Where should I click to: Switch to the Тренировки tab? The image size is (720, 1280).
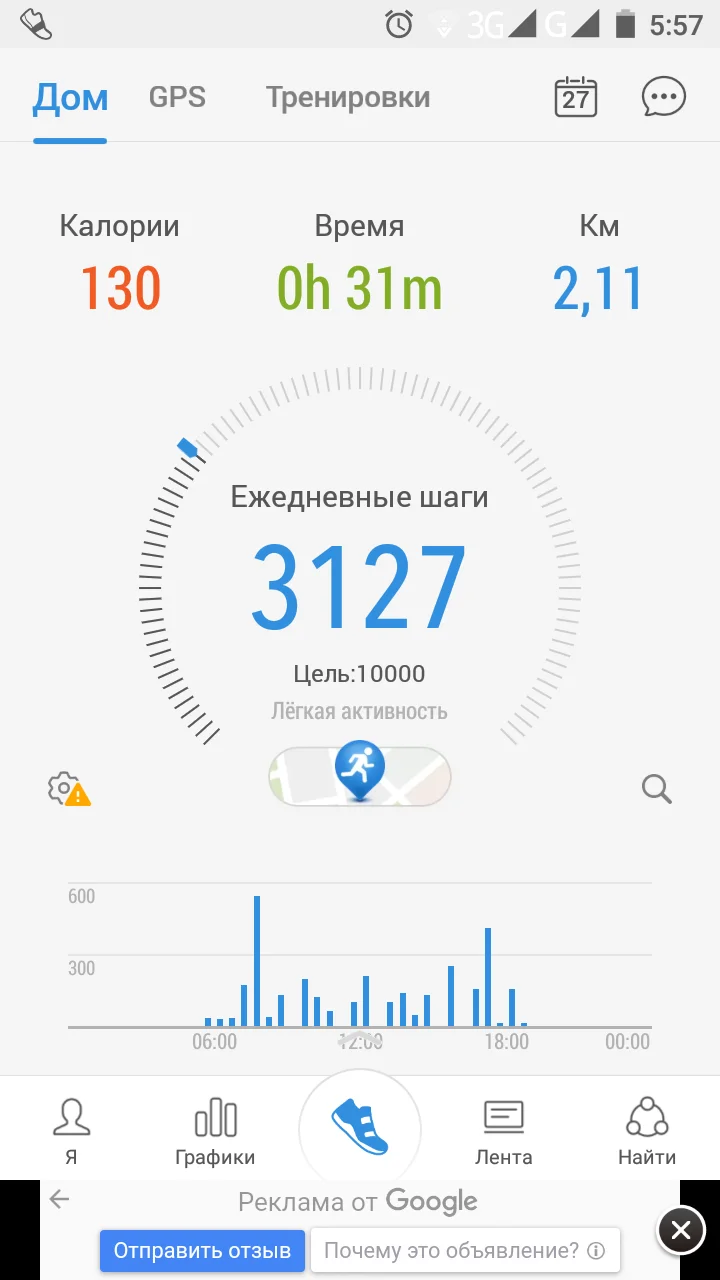click(348, 97)
